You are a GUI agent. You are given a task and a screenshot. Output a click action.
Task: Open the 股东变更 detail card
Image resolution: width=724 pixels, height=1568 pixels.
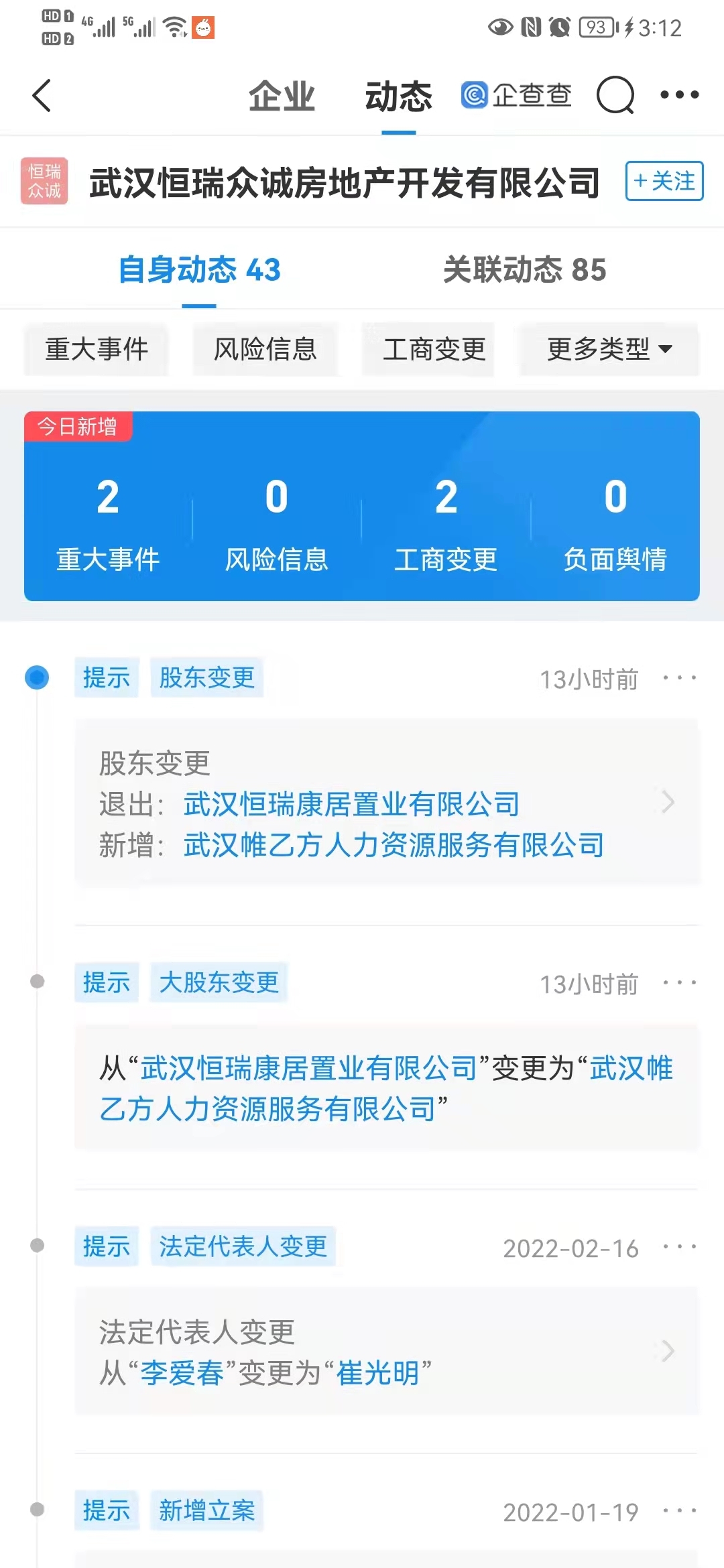point(666,802)
